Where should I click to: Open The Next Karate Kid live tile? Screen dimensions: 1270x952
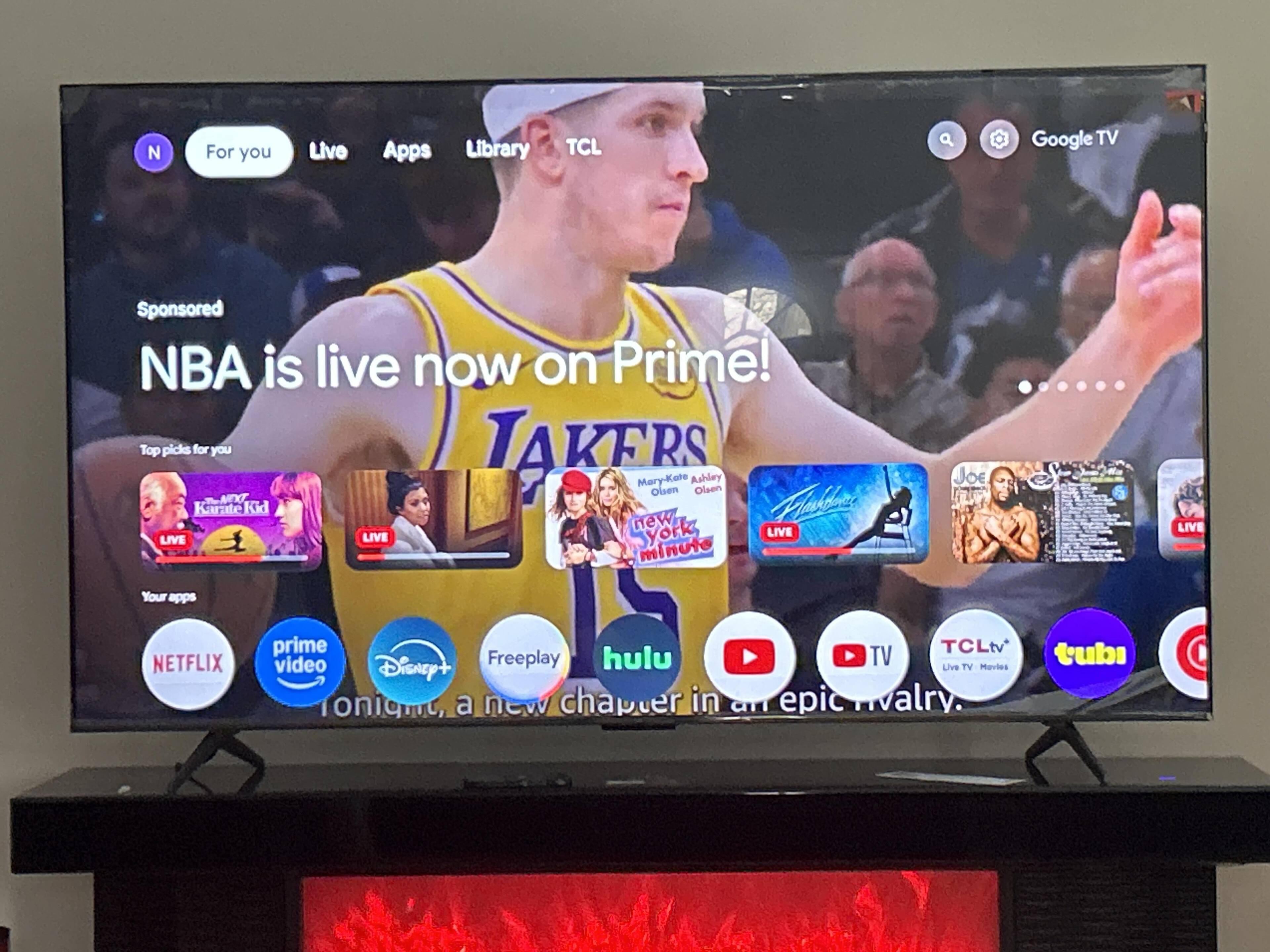(x=231, y=520)
